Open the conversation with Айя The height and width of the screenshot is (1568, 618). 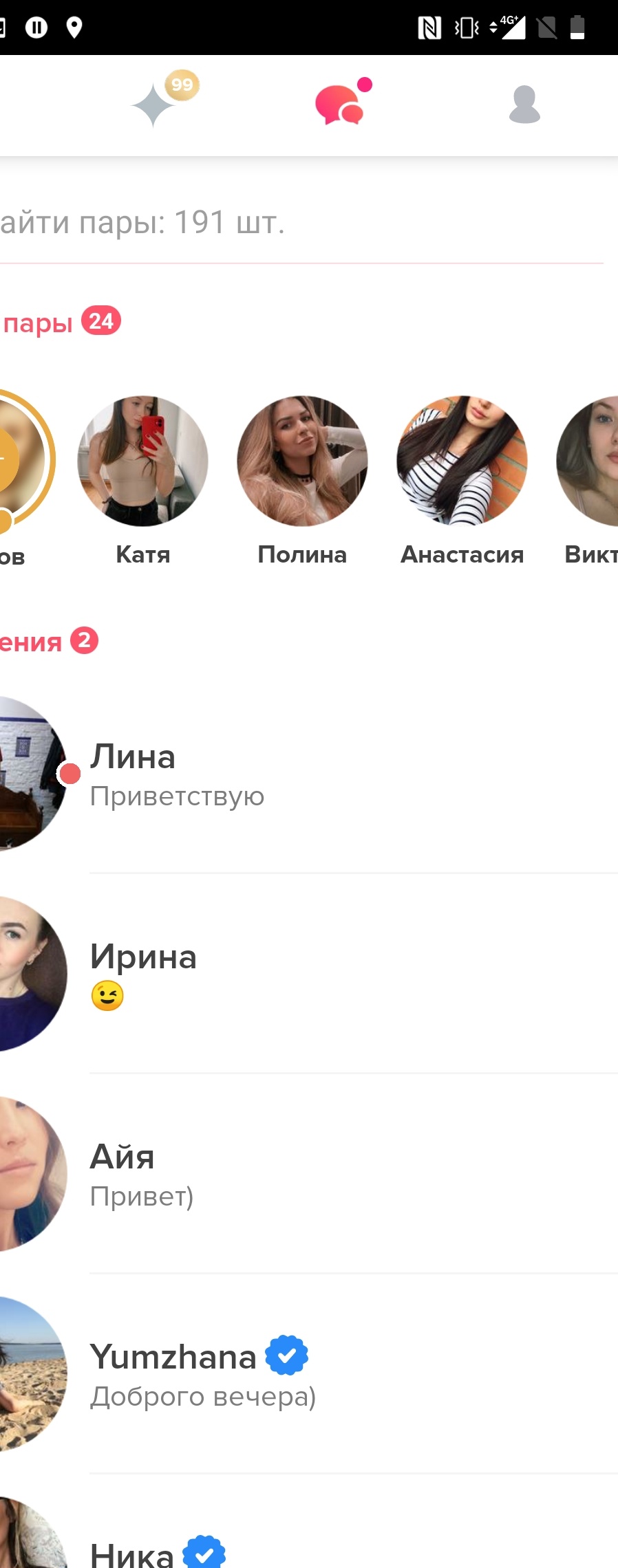point(310,1174)
